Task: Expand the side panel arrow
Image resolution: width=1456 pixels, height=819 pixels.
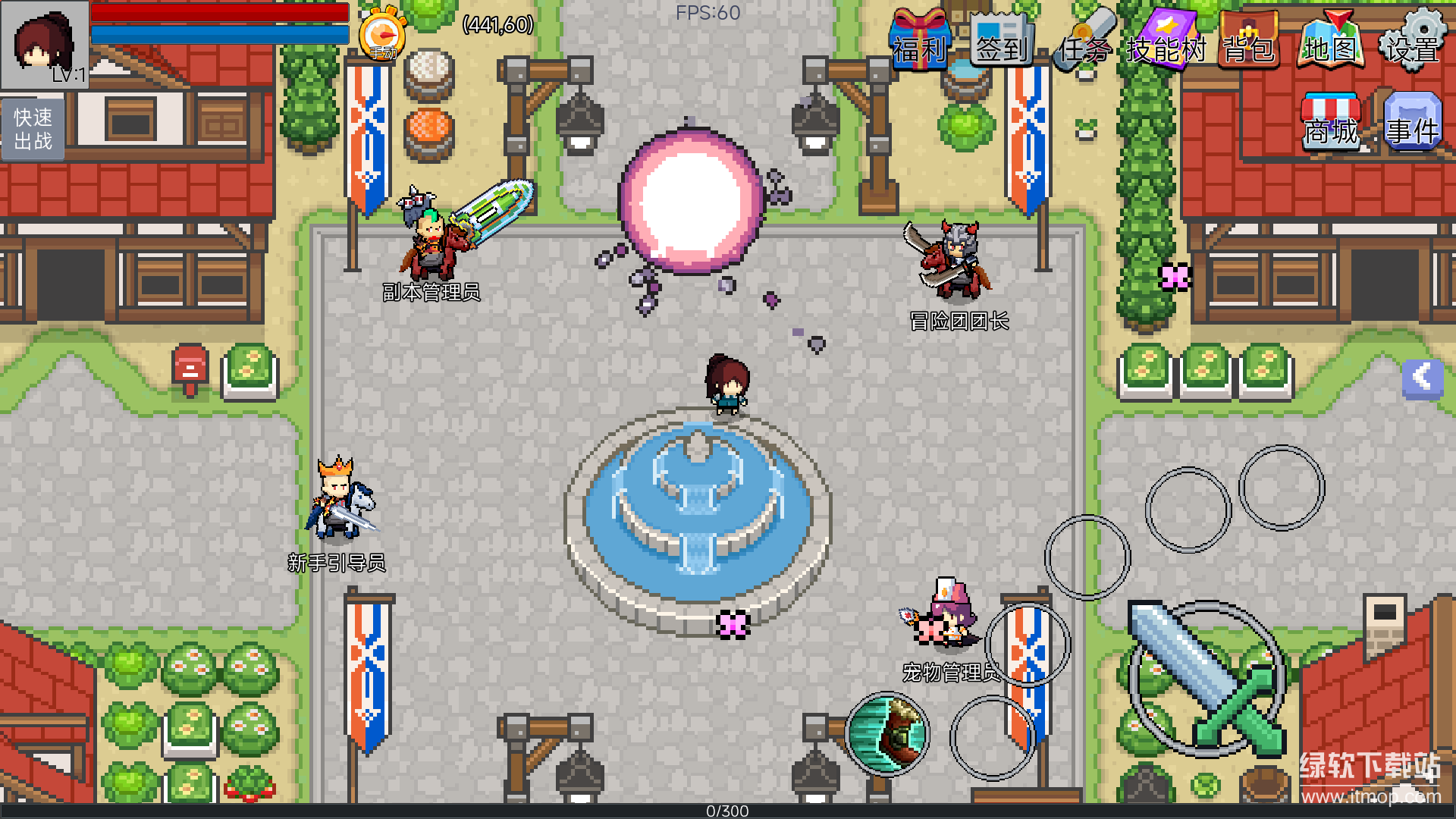Action: [x=1422, y=377]
